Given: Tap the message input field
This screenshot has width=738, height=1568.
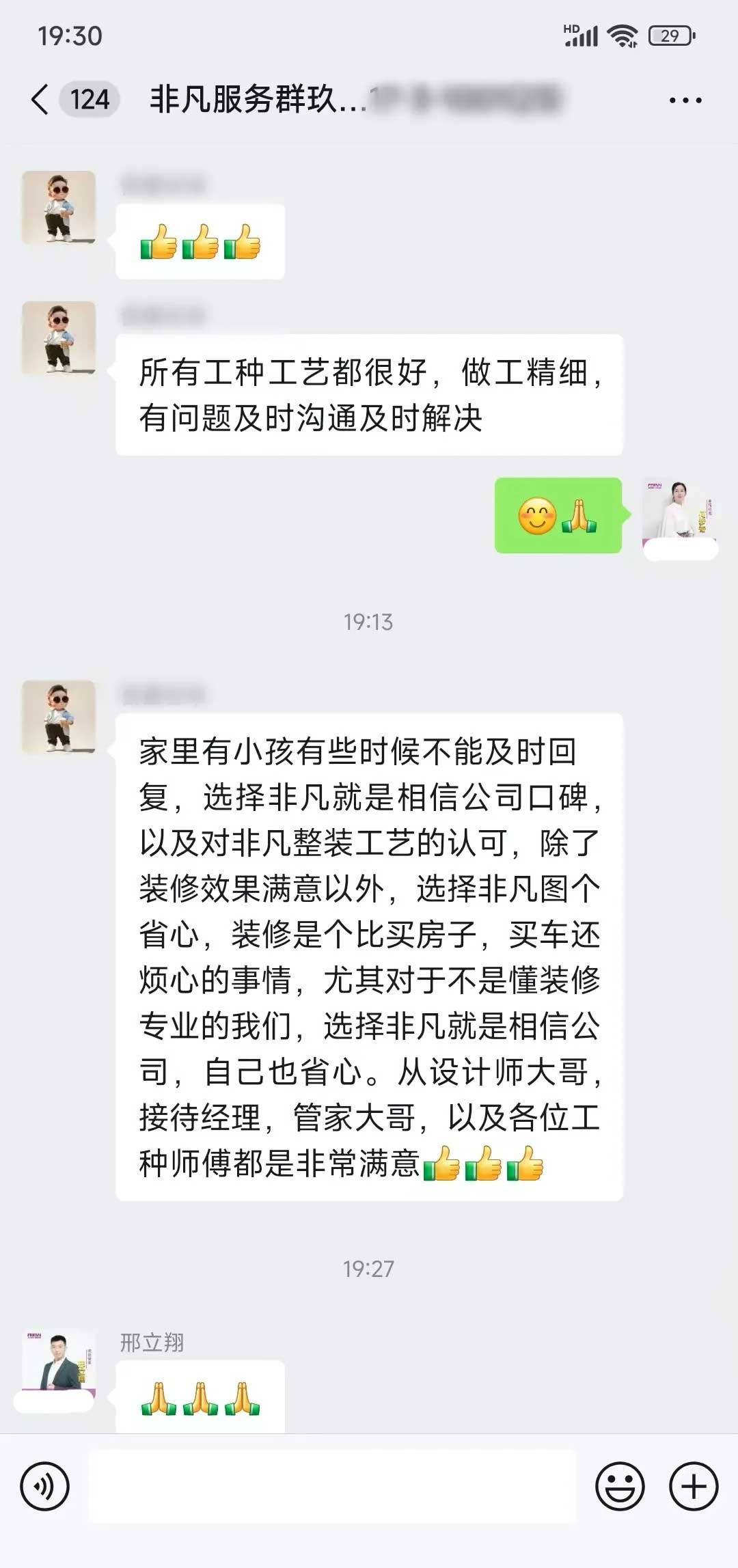Looking at the screenshot, I should [331, 1486].
